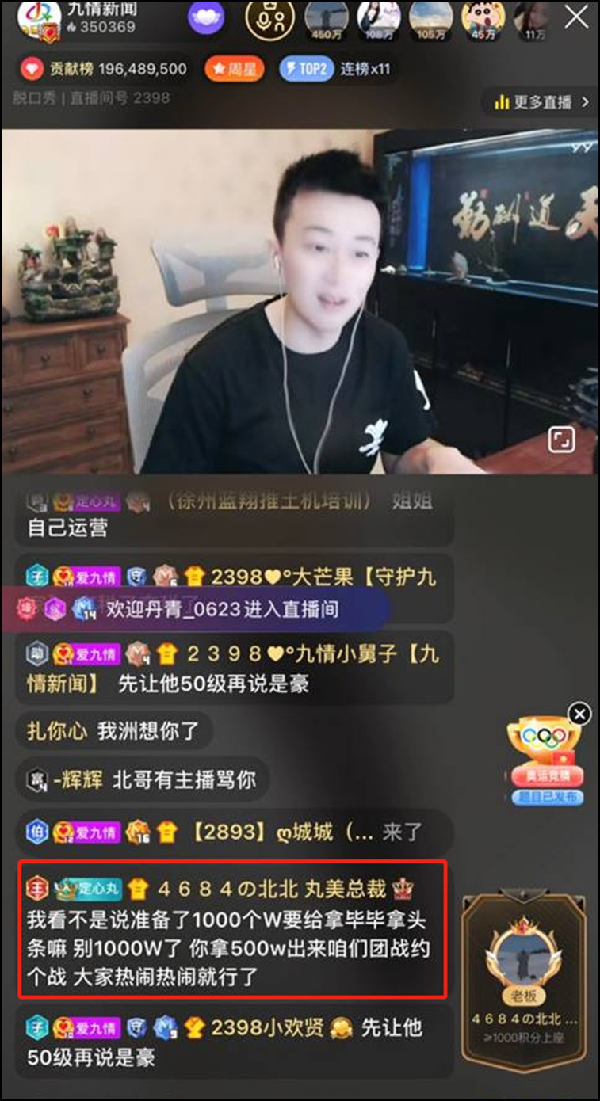View TOP2 连榜 ranking
This screenshot has width=600, height=1101.
pyautogui.click(x=334, y=69)
